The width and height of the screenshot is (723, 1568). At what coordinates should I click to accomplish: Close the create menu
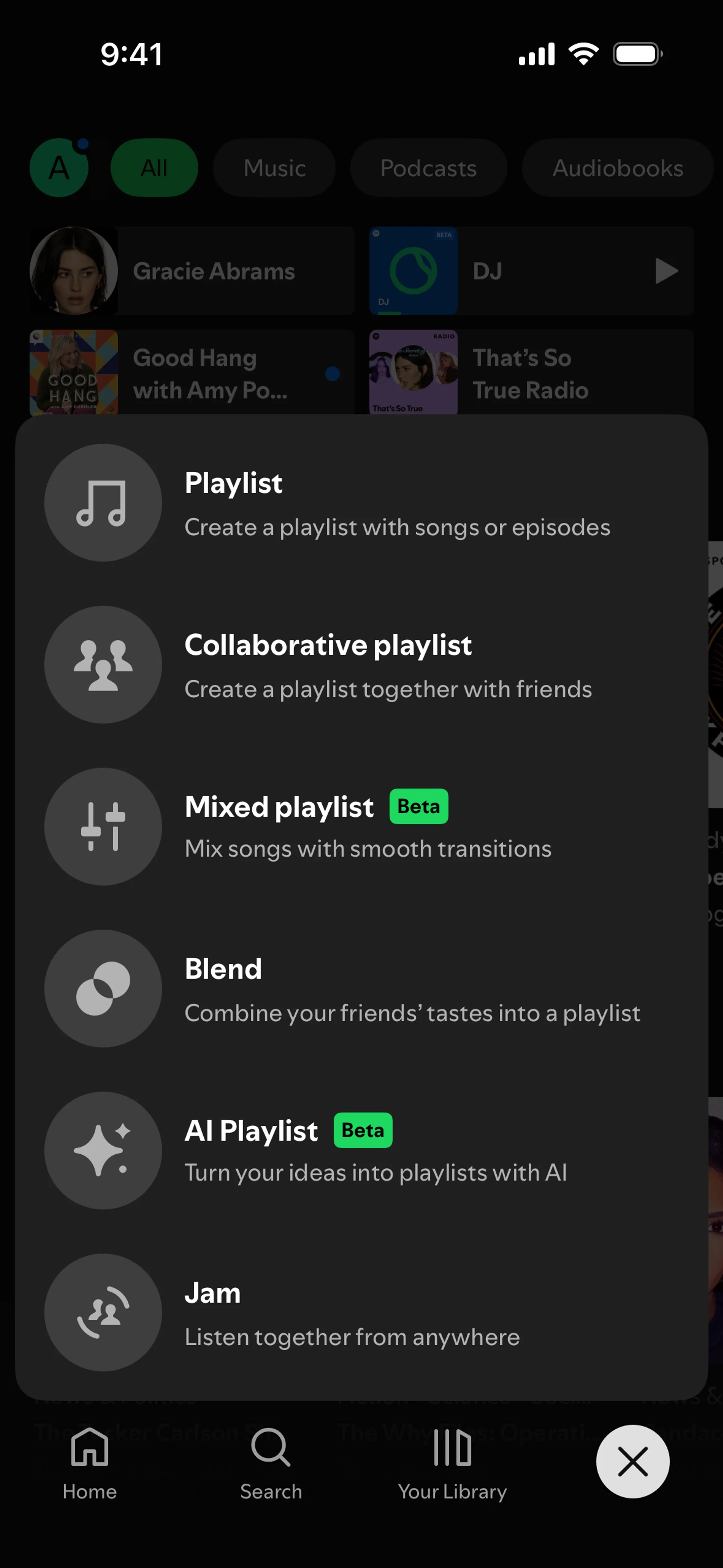point(632,1461)
